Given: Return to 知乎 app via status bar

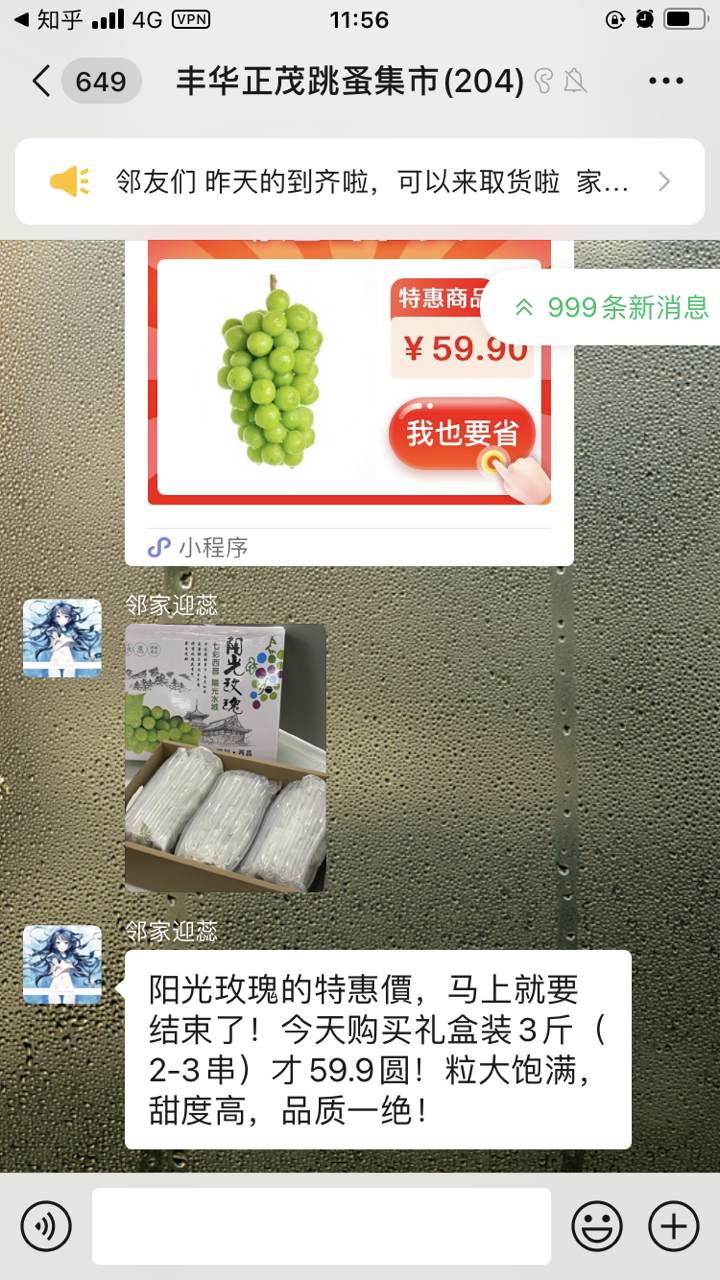Looking at the screenshot, I should point(48,19).
